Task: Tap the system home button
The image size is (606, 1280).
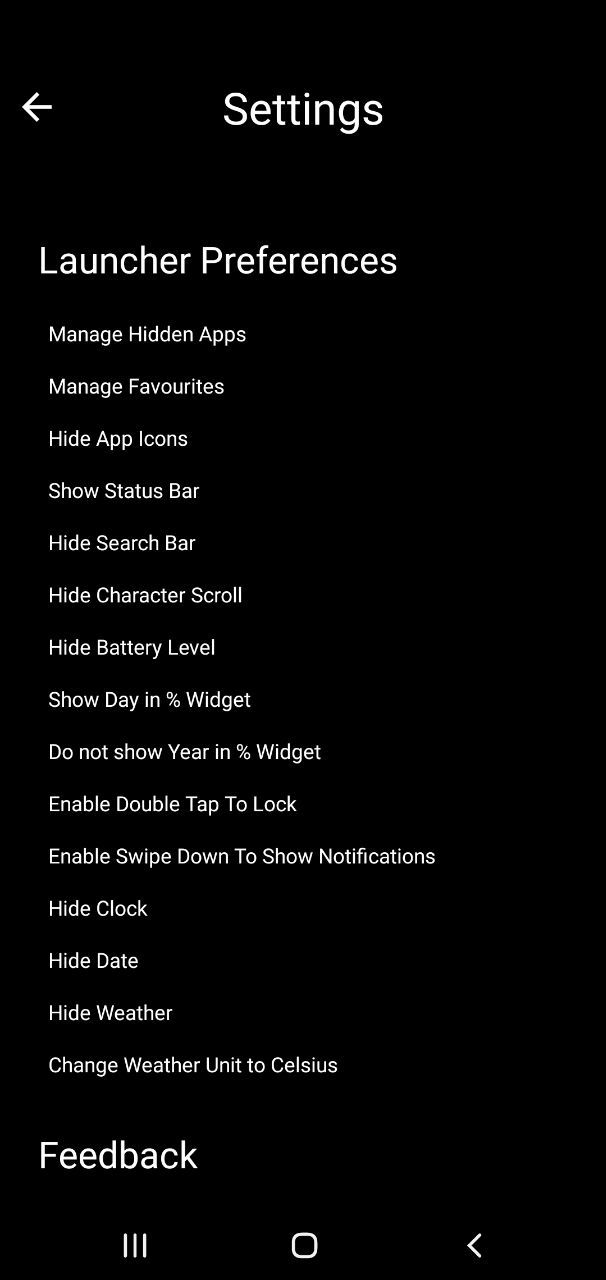Action: pos(304,1245)
